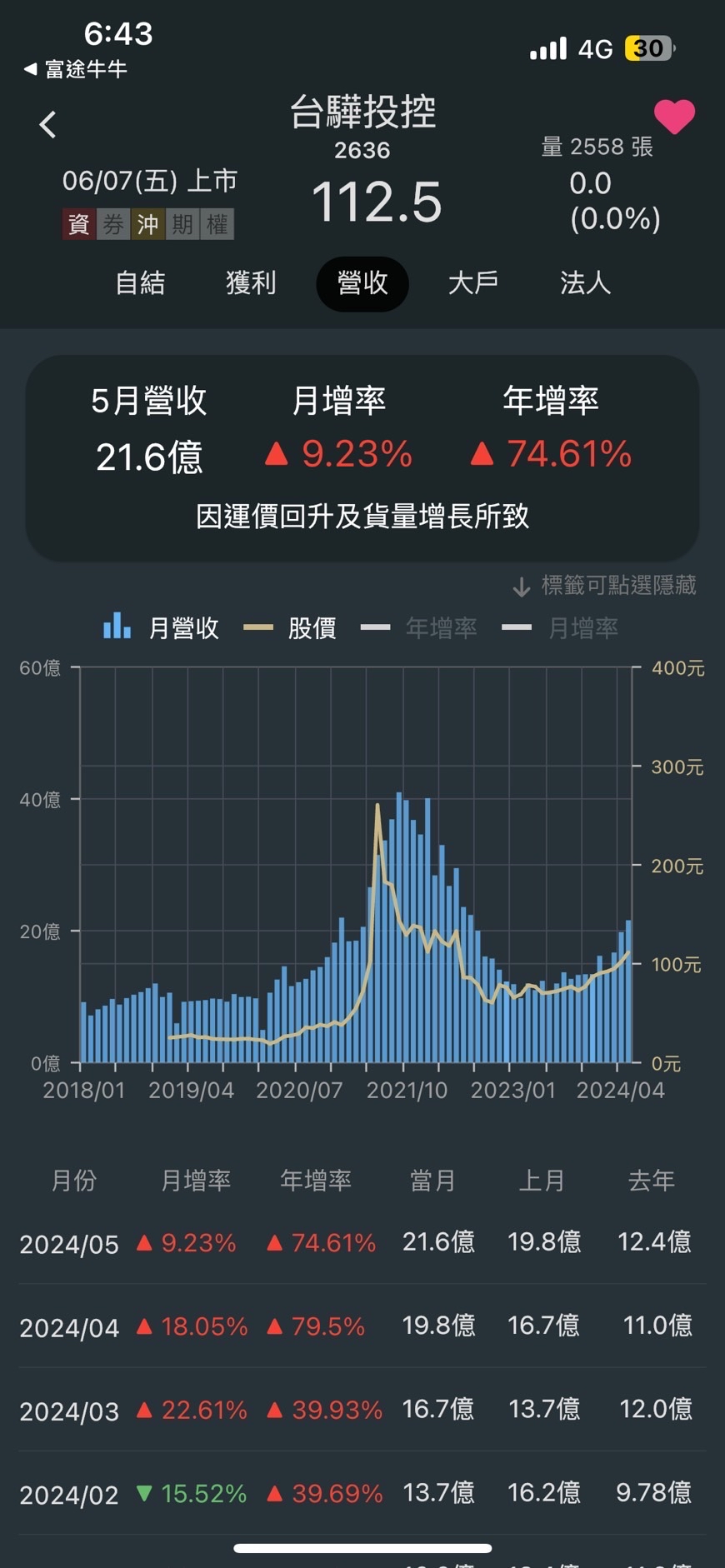Switch to the 獲利 tab
The height and width of the screenshot is (1568, 725).
[251, 283]
